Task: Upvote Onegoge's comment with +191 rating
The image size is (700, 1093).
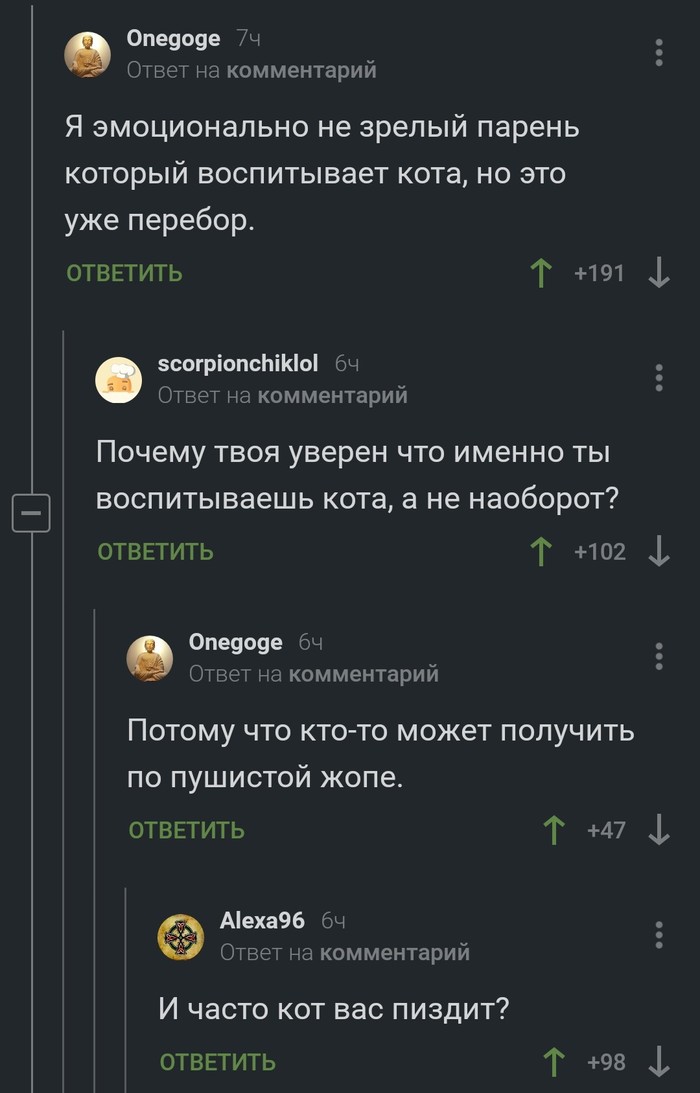Action: coord(541,273)
